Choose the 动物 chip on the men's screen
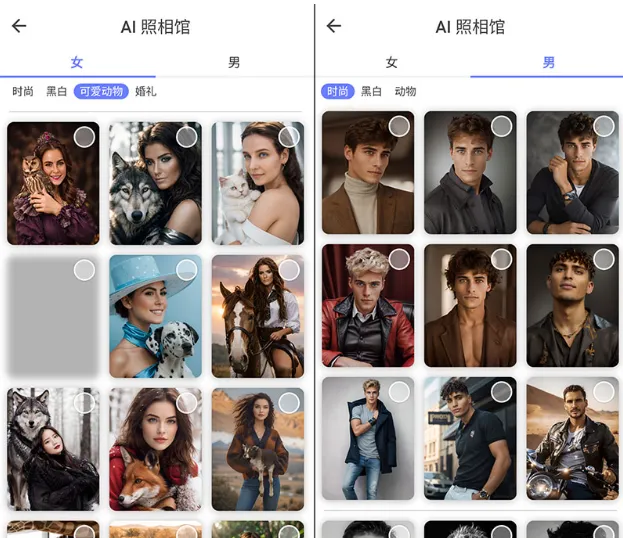The width and height of the screenshot is (623, 538). click(x=405, y=92)
